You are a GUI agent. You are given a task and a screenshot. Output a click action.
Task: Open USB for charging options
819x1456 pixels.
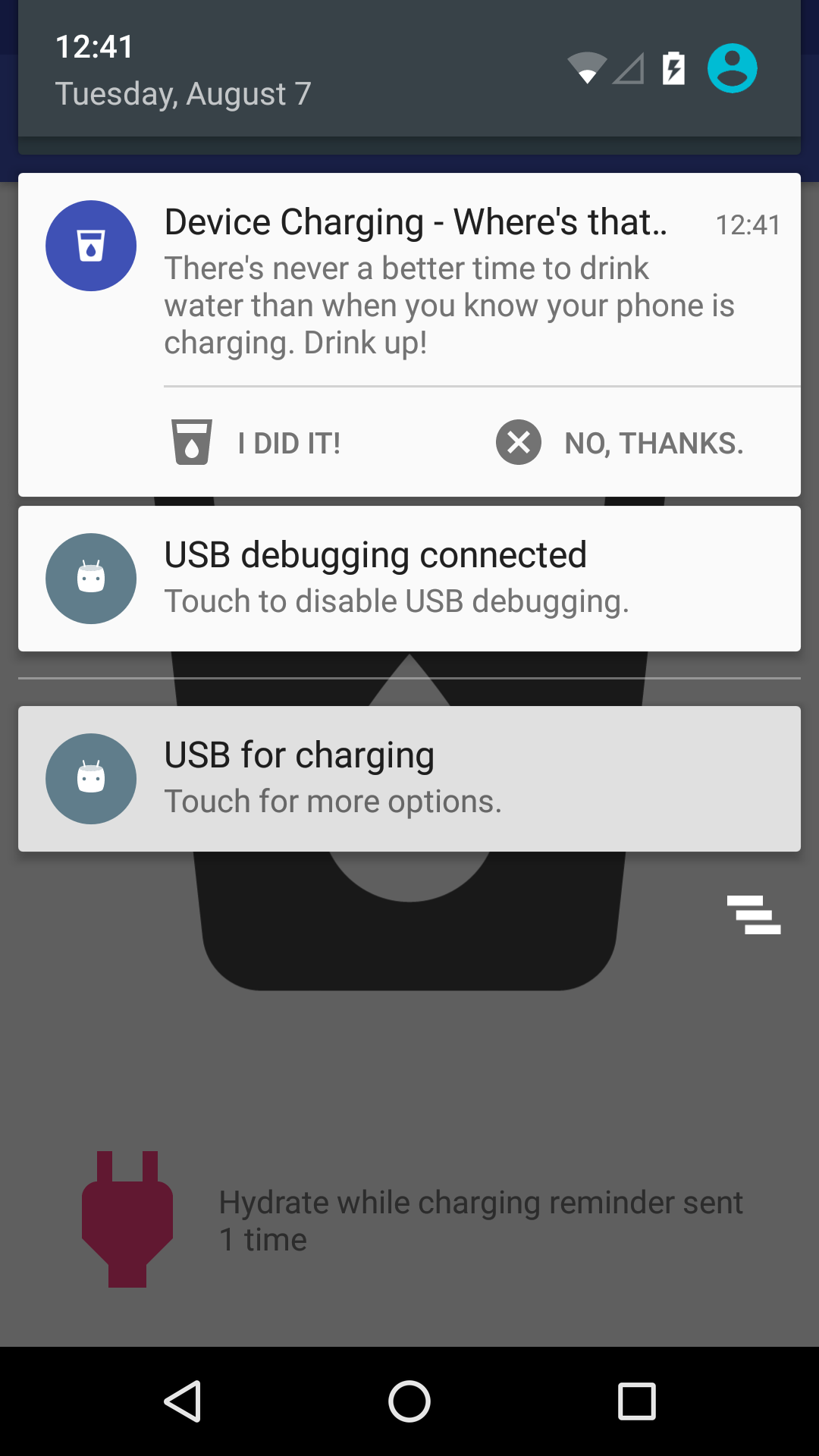(x=409, y=779)
